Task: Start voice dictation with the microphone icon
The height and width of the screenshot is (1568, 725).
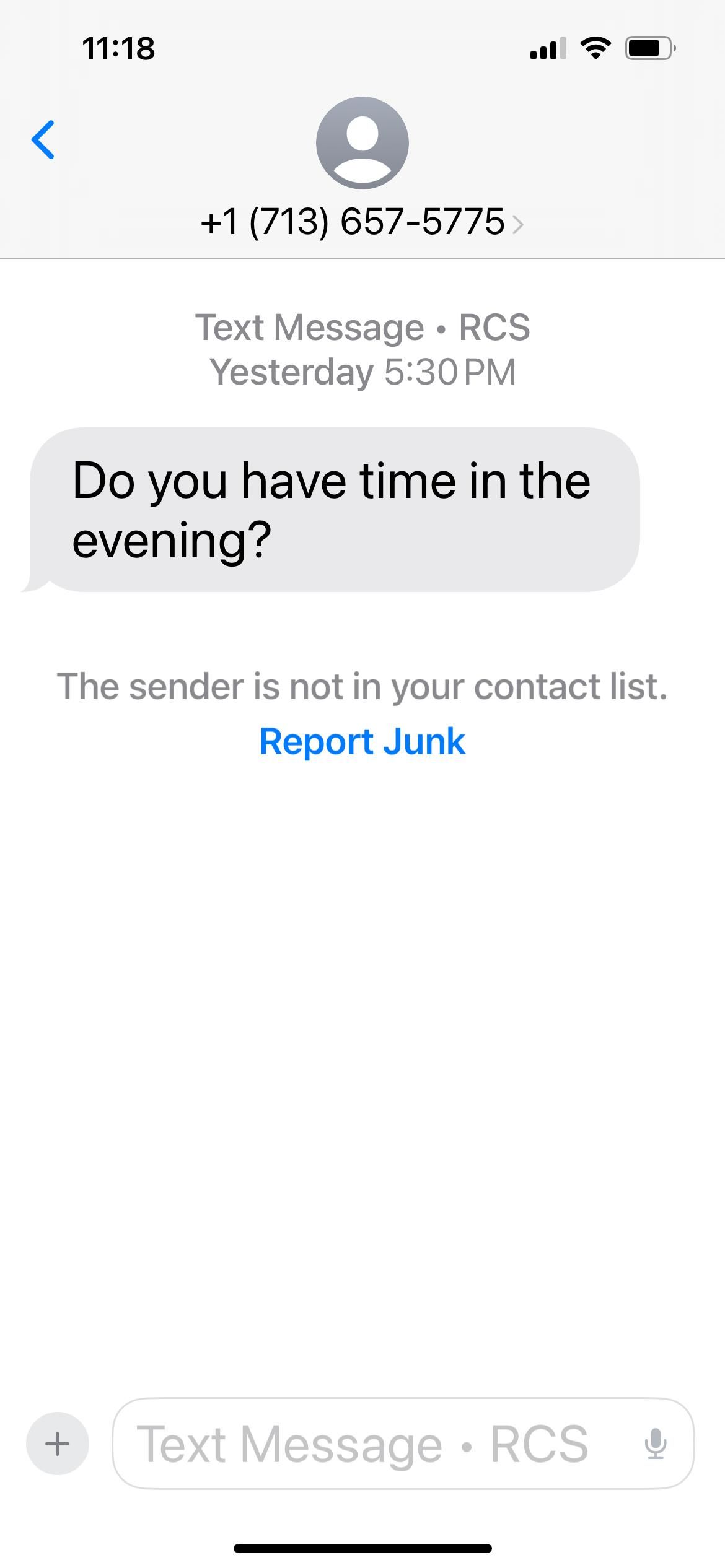Action: (655, 1444)
